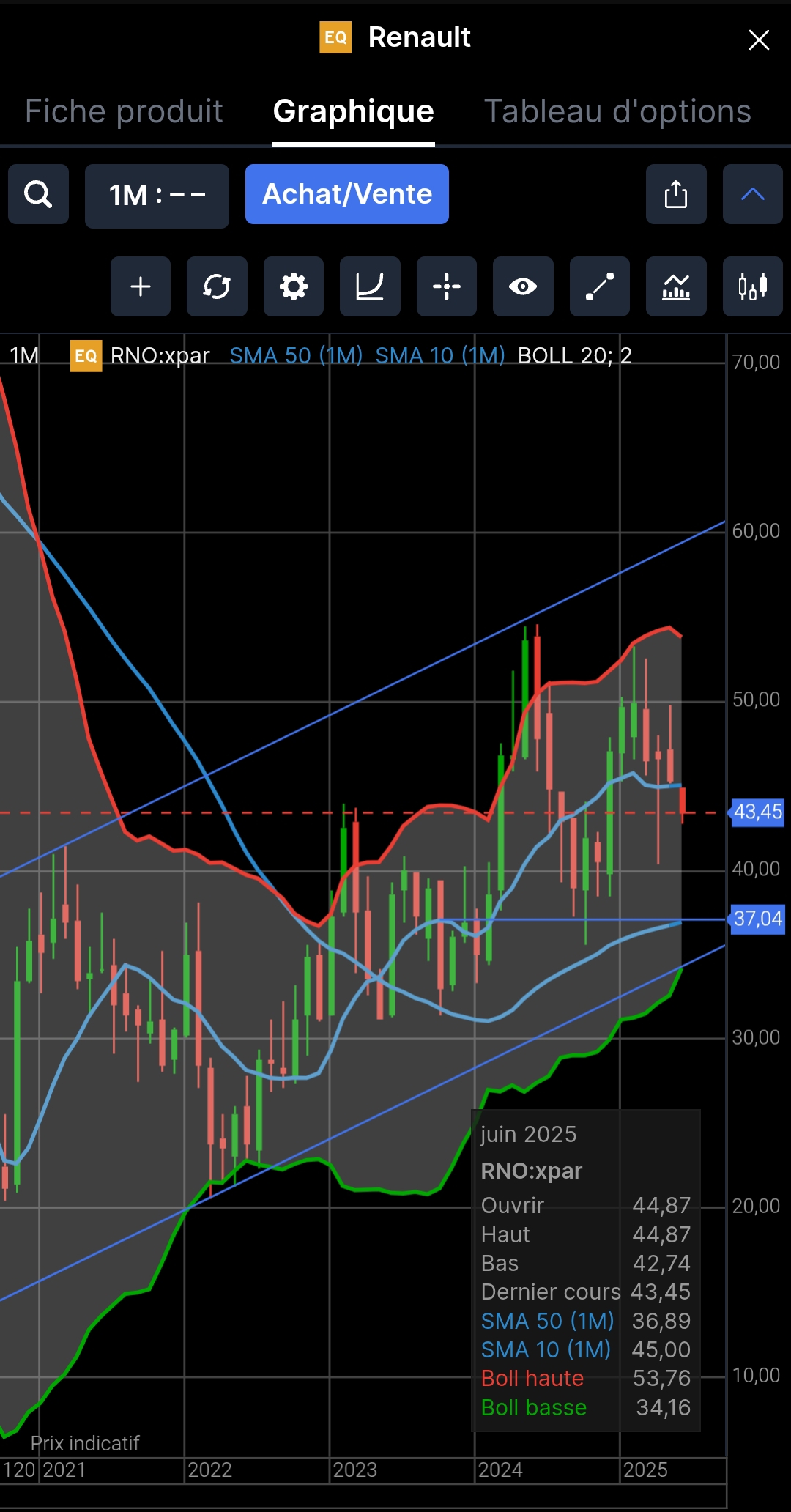Open the Achat/Vente trade ticket
This screenshot has width=791, height=1512.
coord(347,194)
